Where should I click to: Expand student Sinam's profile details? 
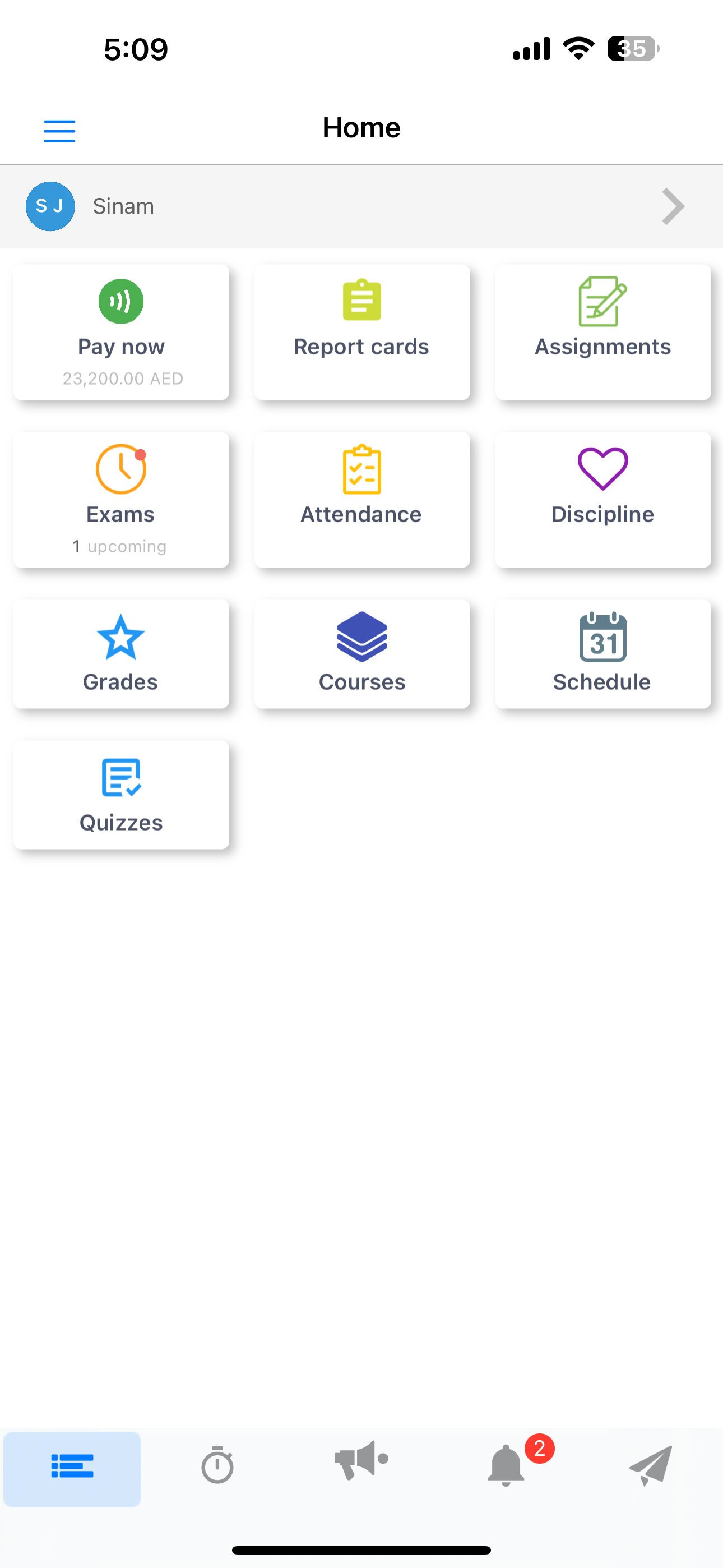point(672,206)
